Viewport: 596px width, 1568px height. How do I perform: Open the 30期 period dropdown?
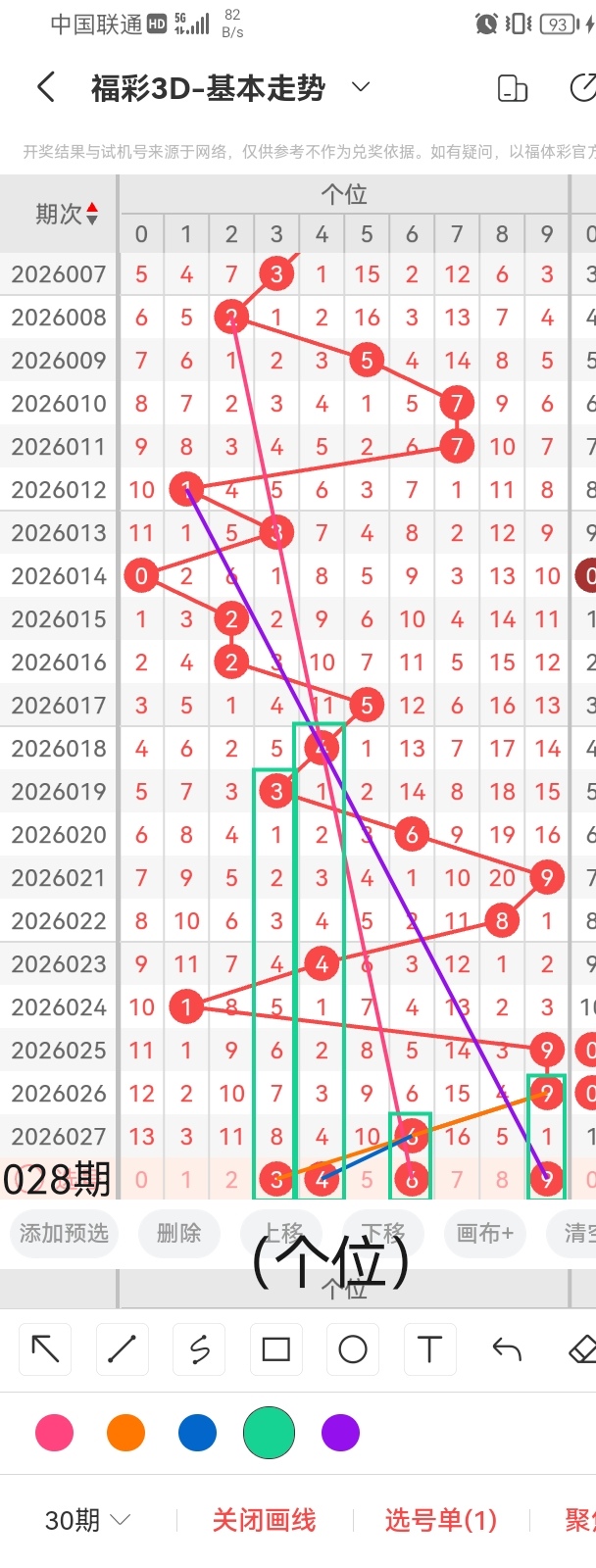(87, 1520)
